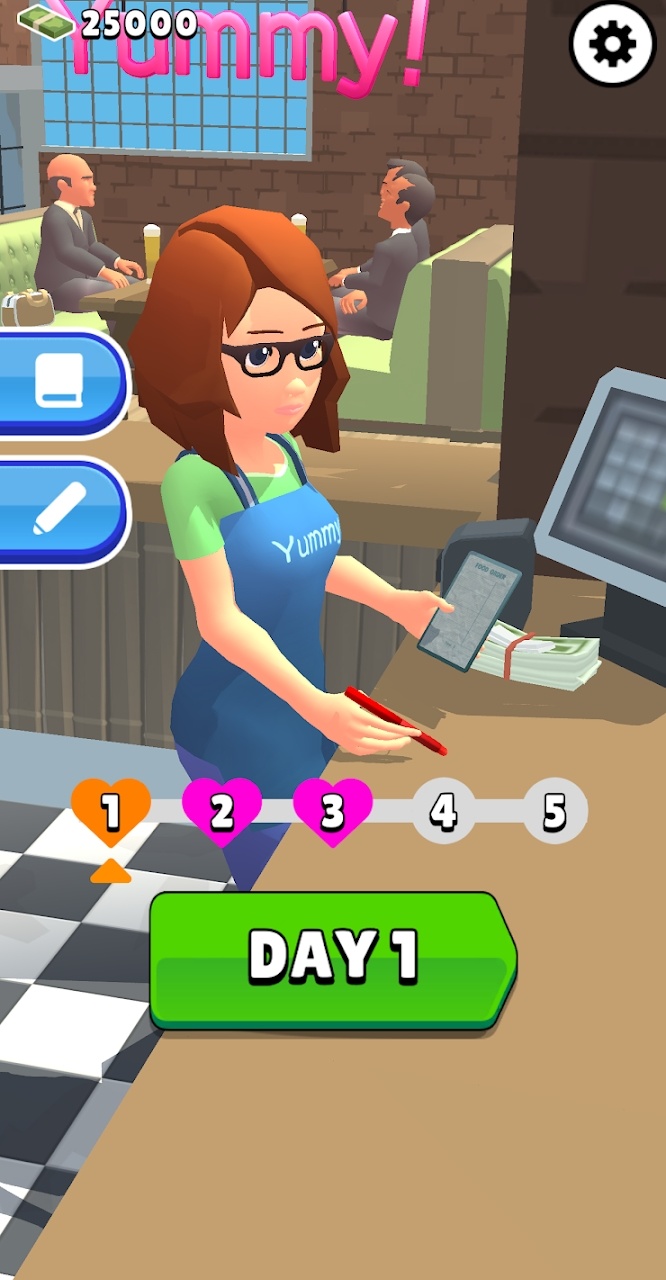
Task: Select the day 3 heart marker
Action: [x=333, y=810]
